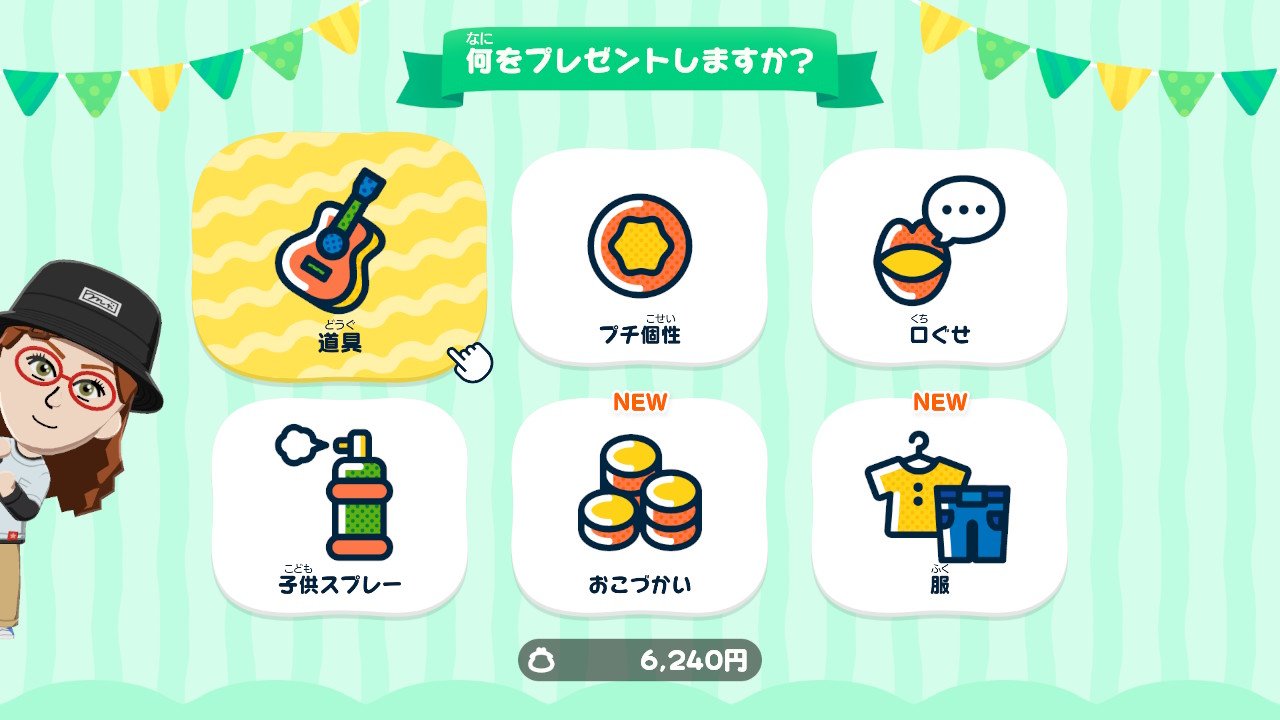Open the おこづかい coins gift tile
This screenshot has width=1280, height=720.
(639, 507)
